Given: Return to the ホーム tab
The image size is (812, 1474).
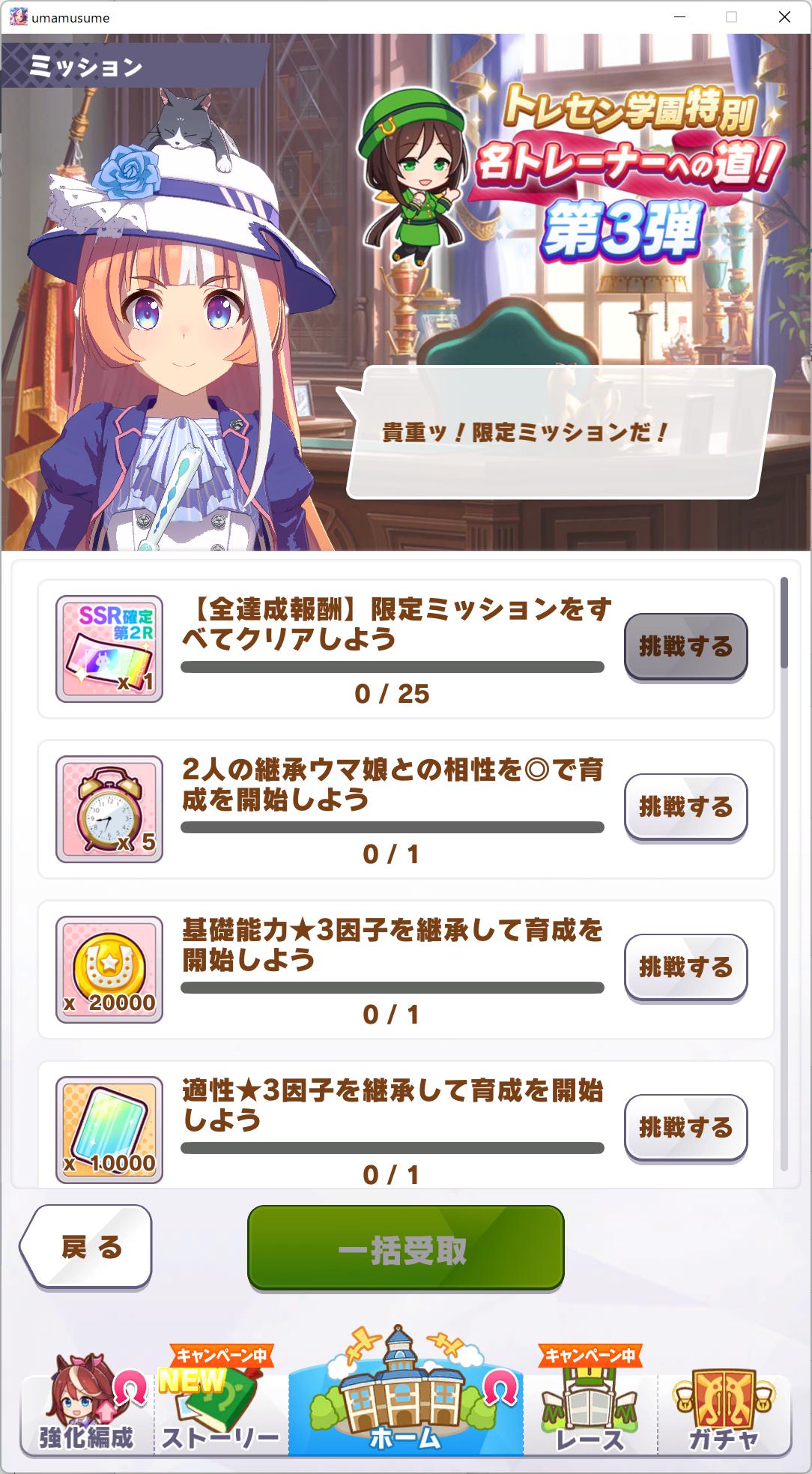Looking at the screenshot, I should coord(405,1409).
